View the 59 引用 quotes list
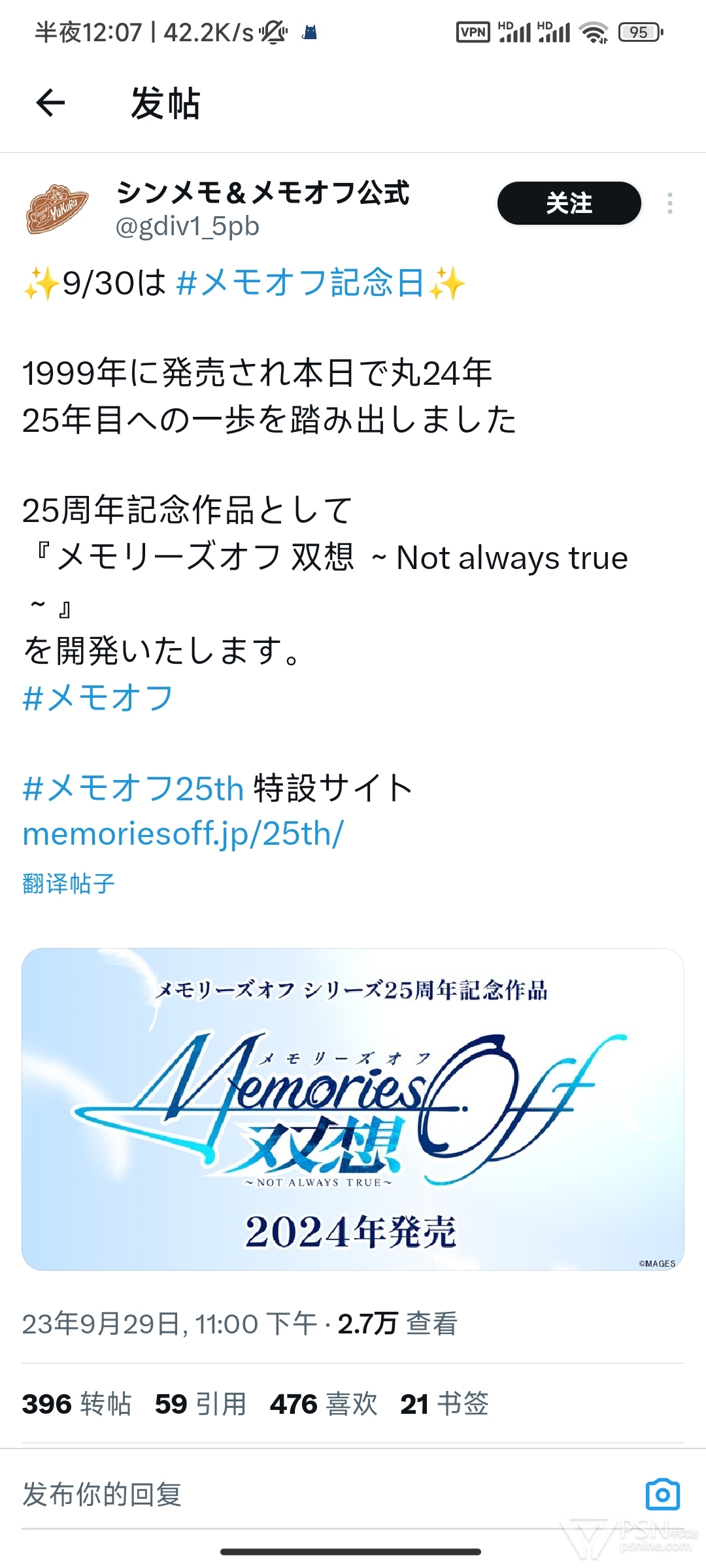 pos(201,1403)
